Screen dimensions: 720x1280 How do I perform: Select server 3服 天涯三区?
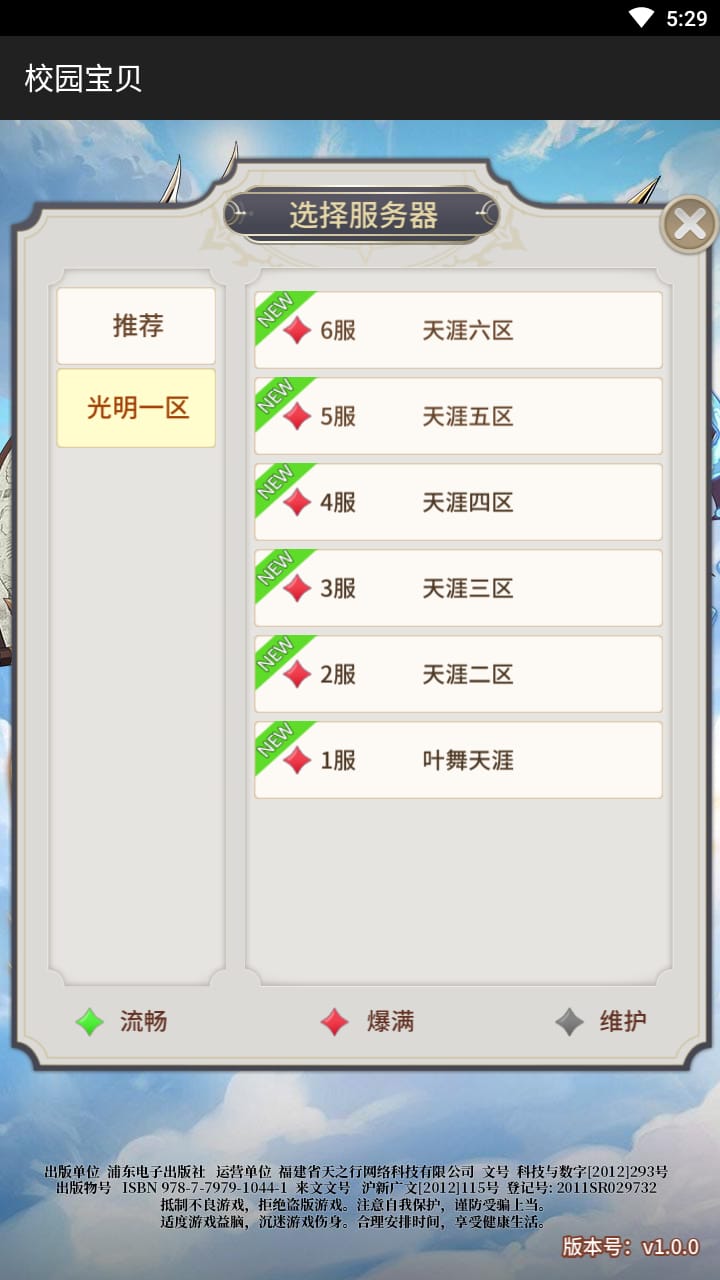(x=458, y=589)
